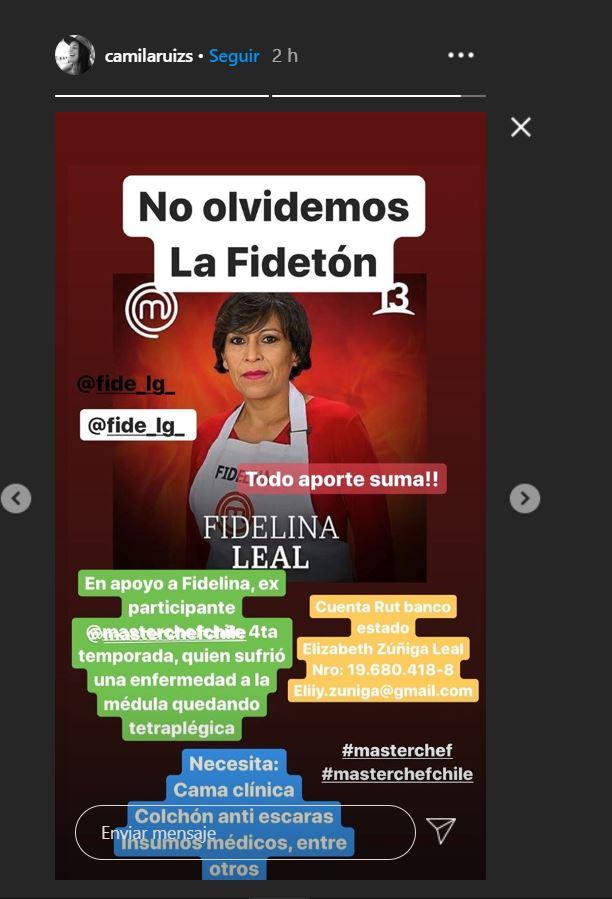Viewport: 612px width, 899px height.
Task: Share the story with the paper plane icon
Action: [x=441, y=830]
